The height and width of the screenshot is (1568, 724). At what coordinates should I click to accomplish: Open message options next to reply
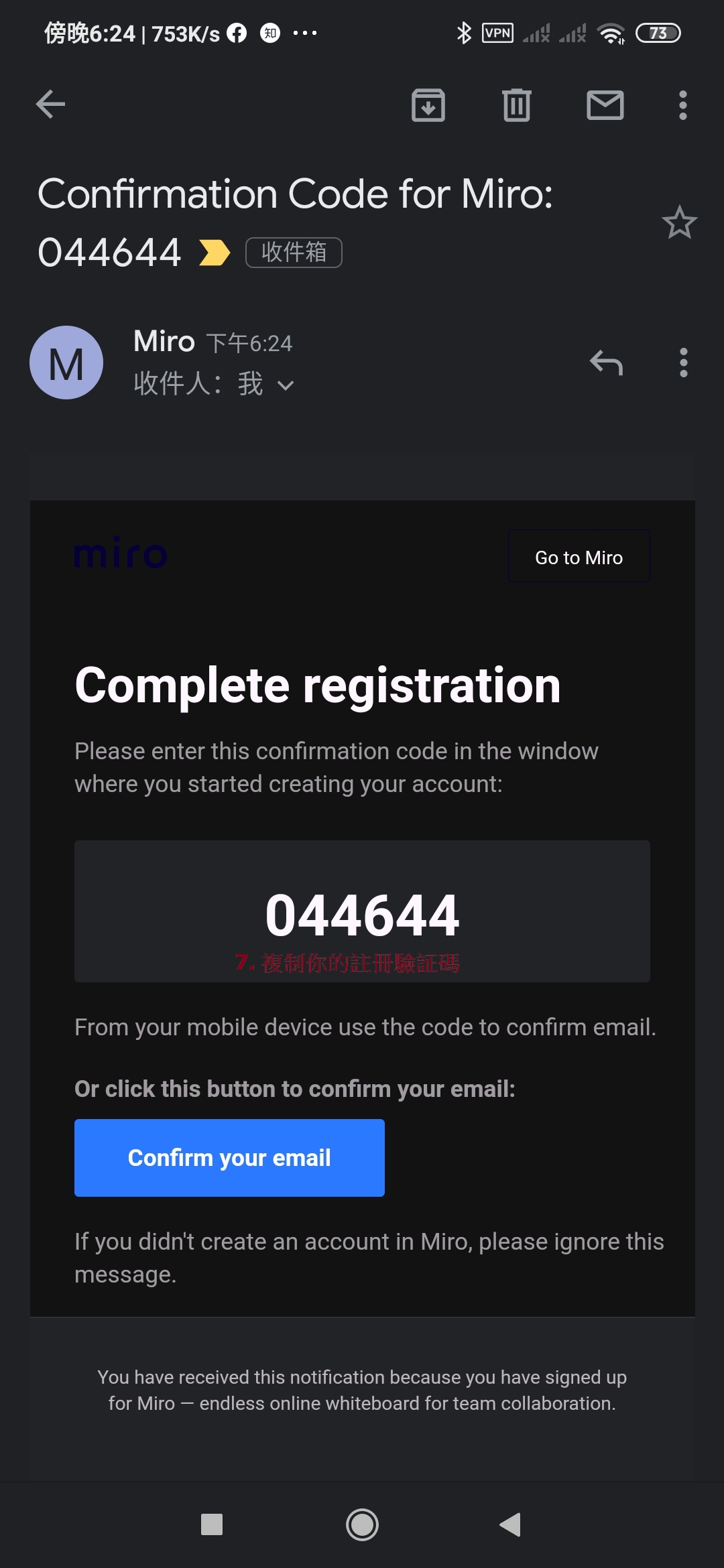click(x=683, y=363)
